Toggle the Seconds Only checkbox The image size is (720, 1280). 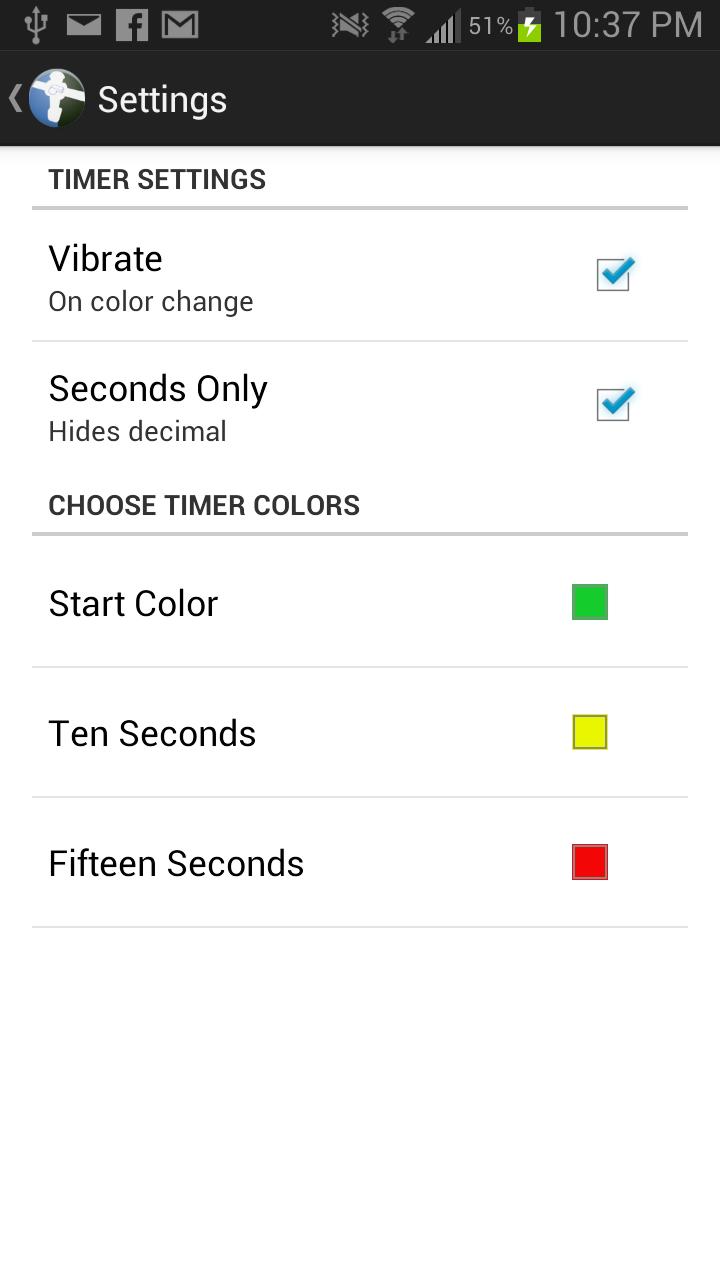pyautogui.click(x=613, y=404)
